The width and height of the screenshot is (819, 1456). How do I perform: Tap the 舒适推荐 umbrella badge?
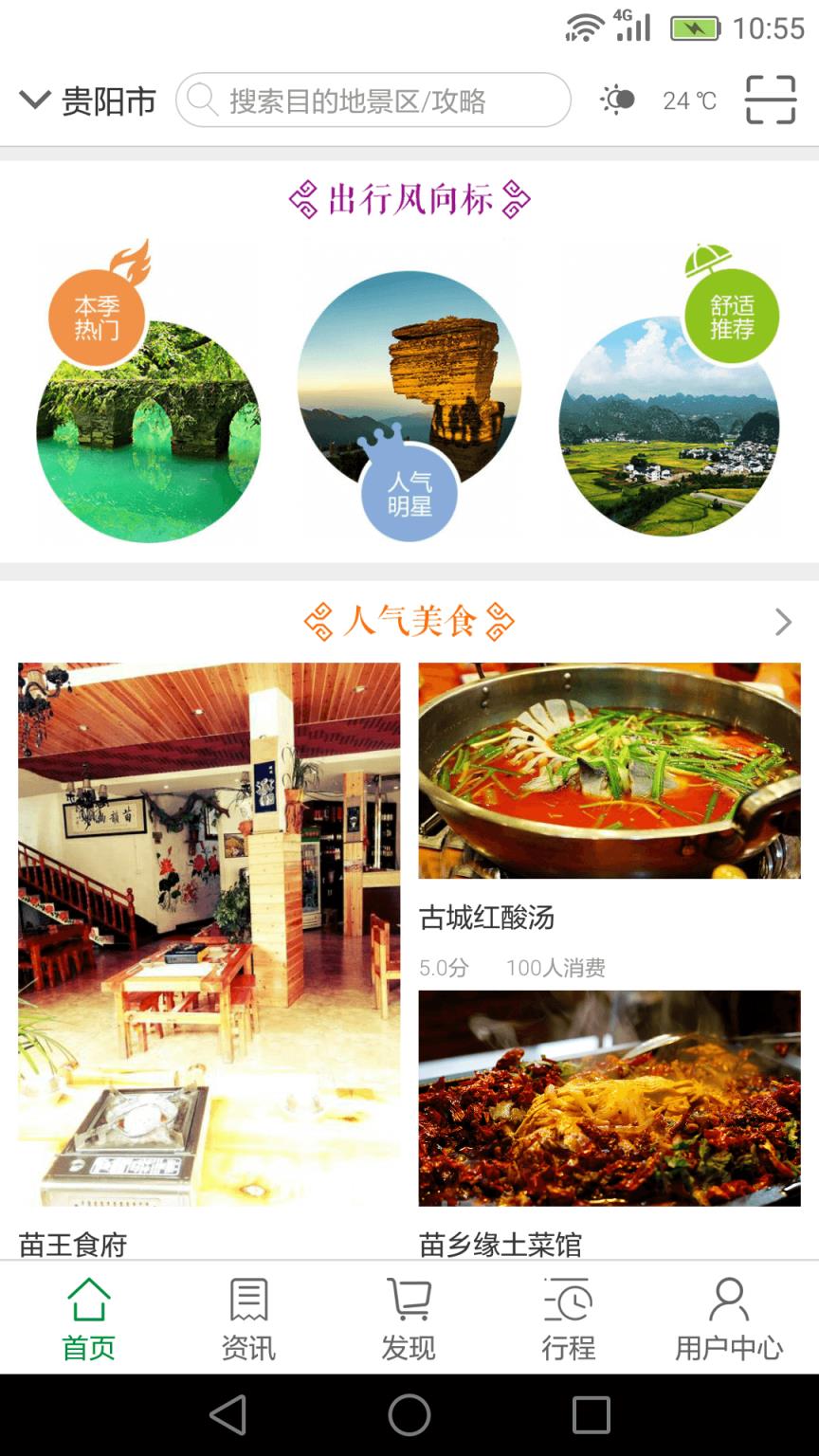click(732, 316)
